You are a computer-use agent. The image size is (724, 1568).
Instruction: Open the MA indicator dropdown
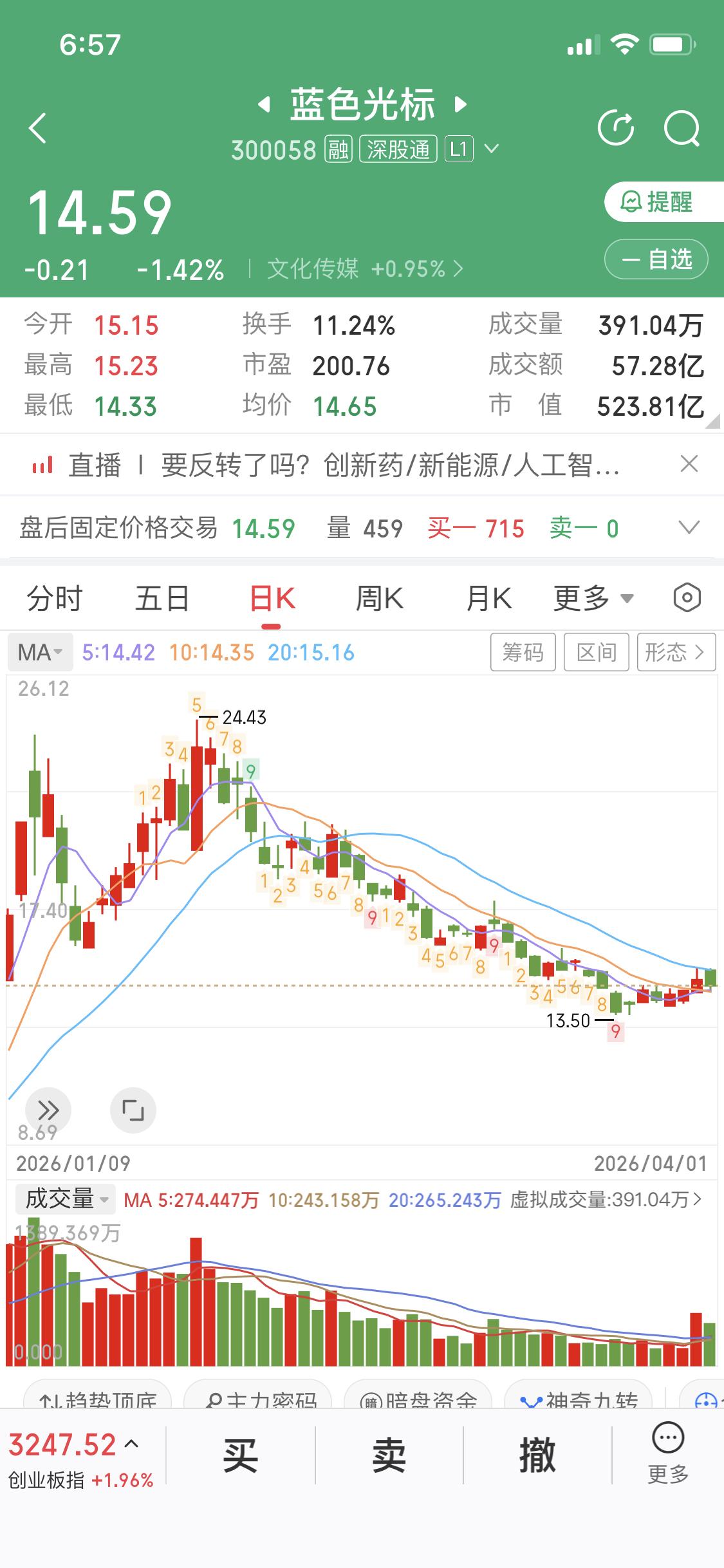[x=40, y=651]
